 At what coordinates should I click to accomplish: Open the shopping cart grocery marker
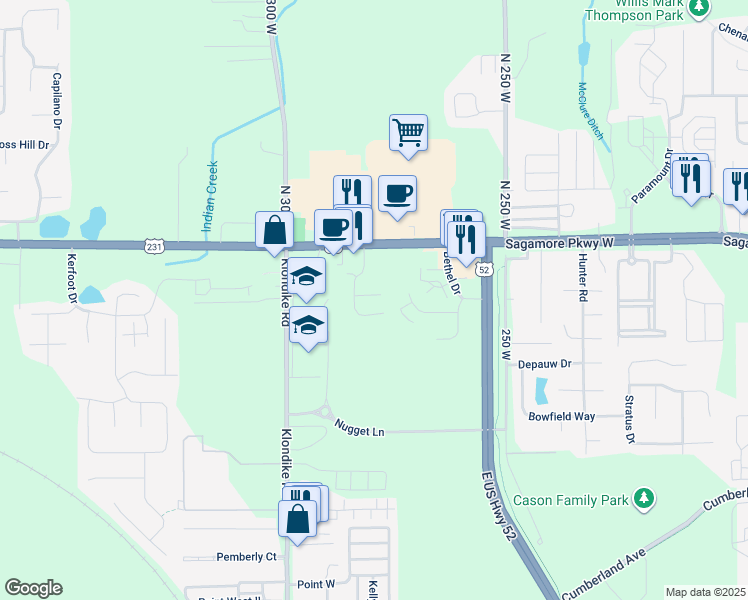pyautogui.click(x=408, y=134)
